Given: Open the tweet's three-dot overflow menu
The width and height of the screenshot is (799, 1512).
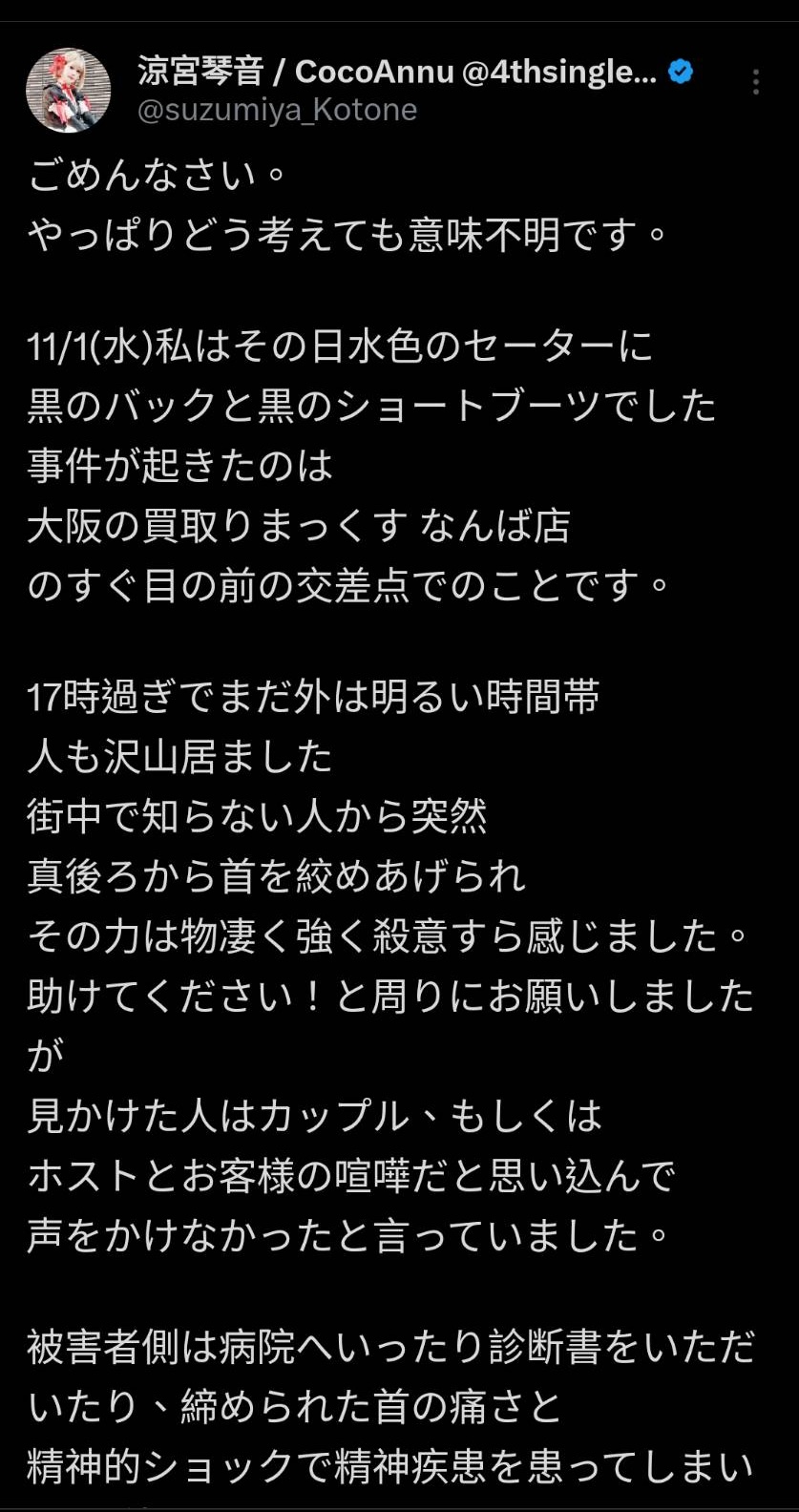Looking at the screenshot, I should [x=755, y=82].
